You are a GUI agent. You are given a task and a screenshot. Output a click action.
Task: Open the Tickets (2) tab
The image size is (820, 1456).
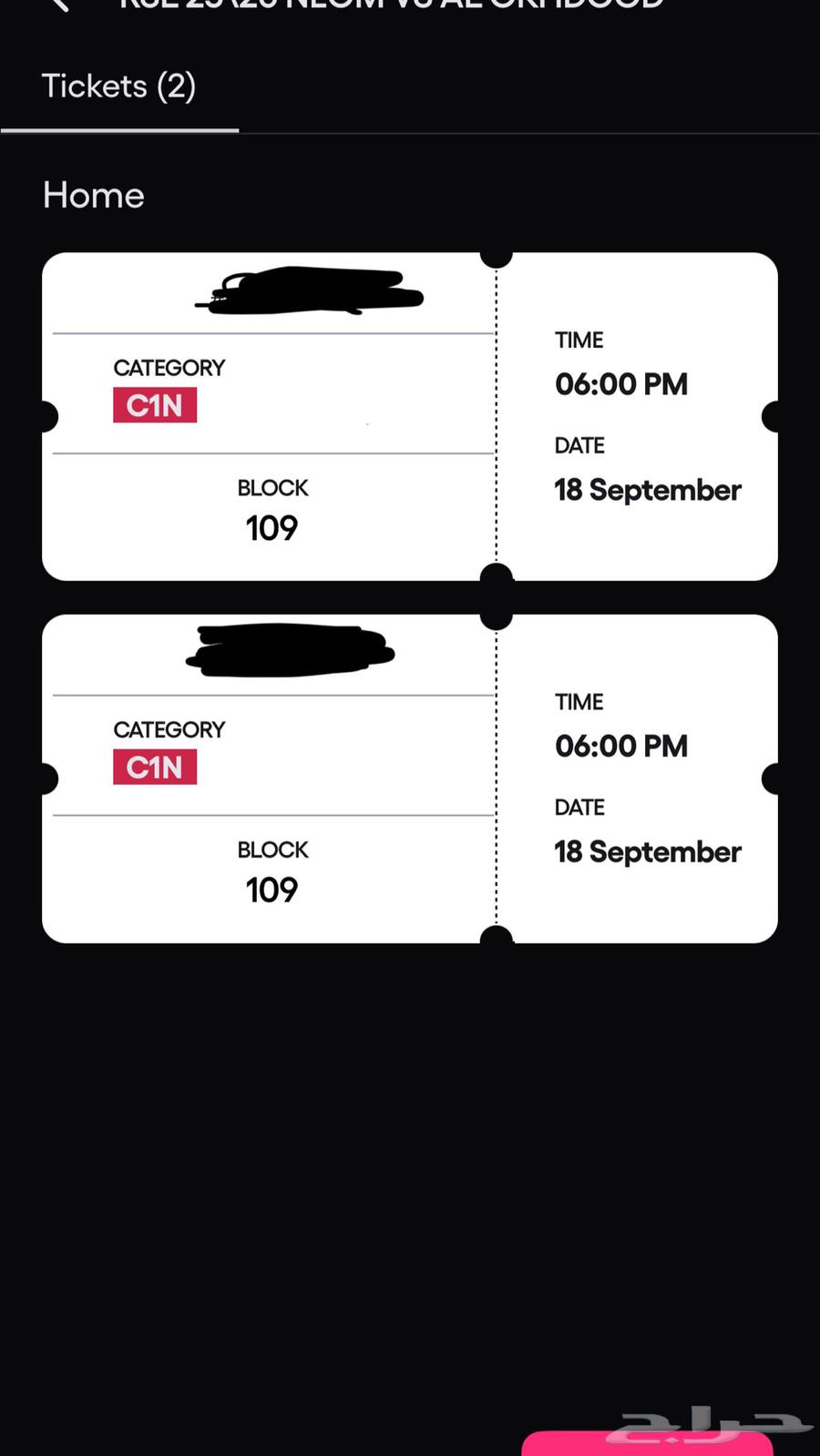pos(119,86)
